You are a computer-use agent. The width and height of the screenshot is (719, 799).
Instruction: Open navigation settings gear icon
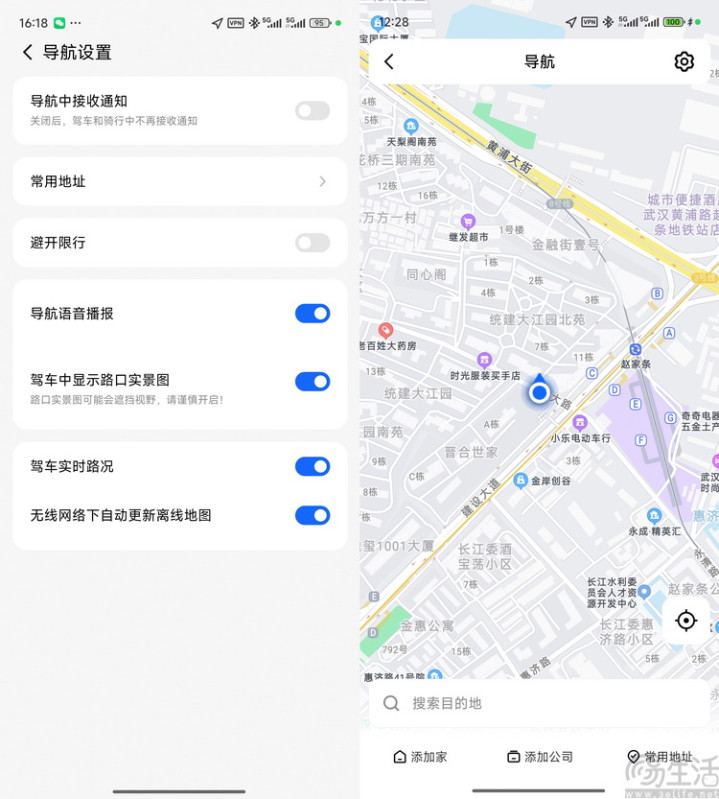pos(684,62)
